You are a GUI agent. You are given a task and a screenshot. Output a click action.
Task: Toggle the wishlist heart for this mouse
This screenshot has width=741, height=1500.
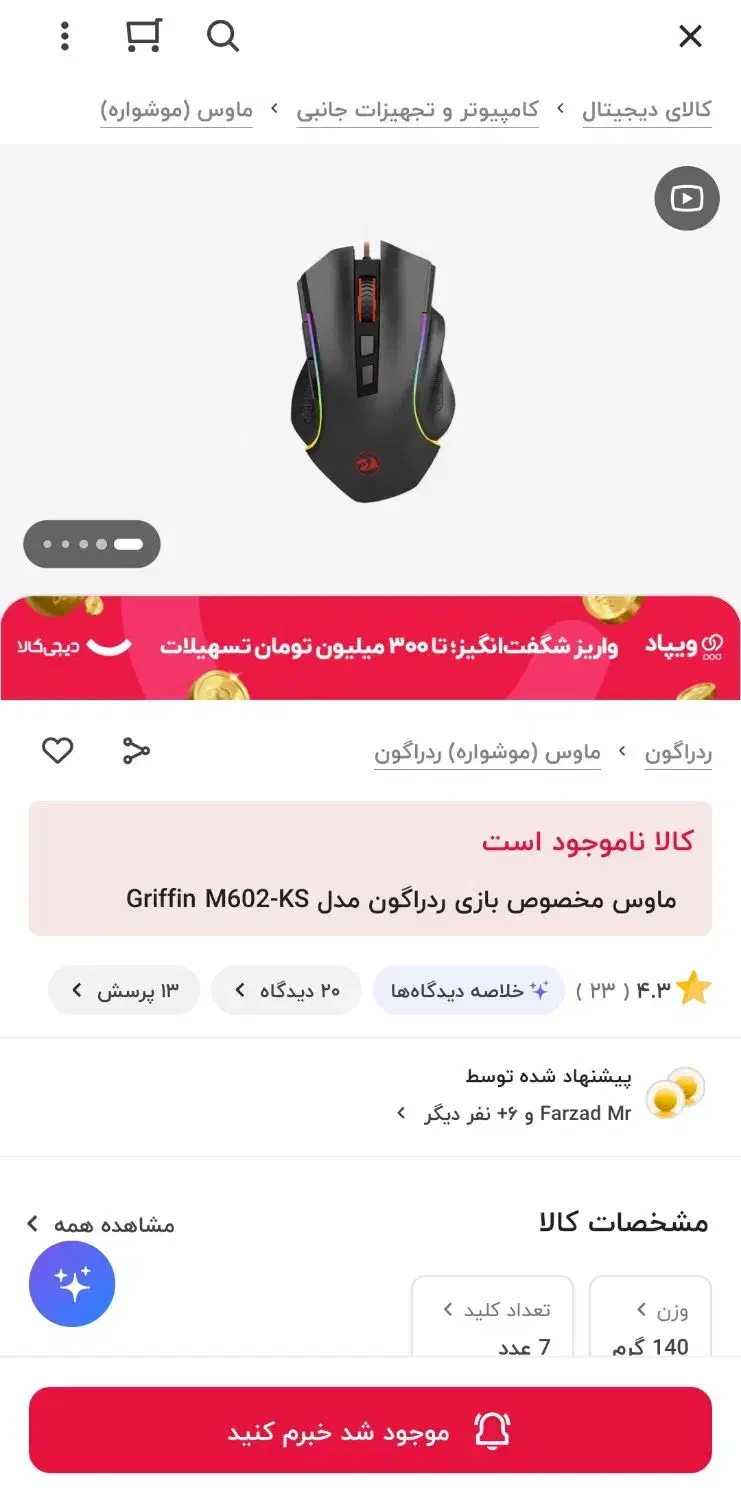[57, 750]
